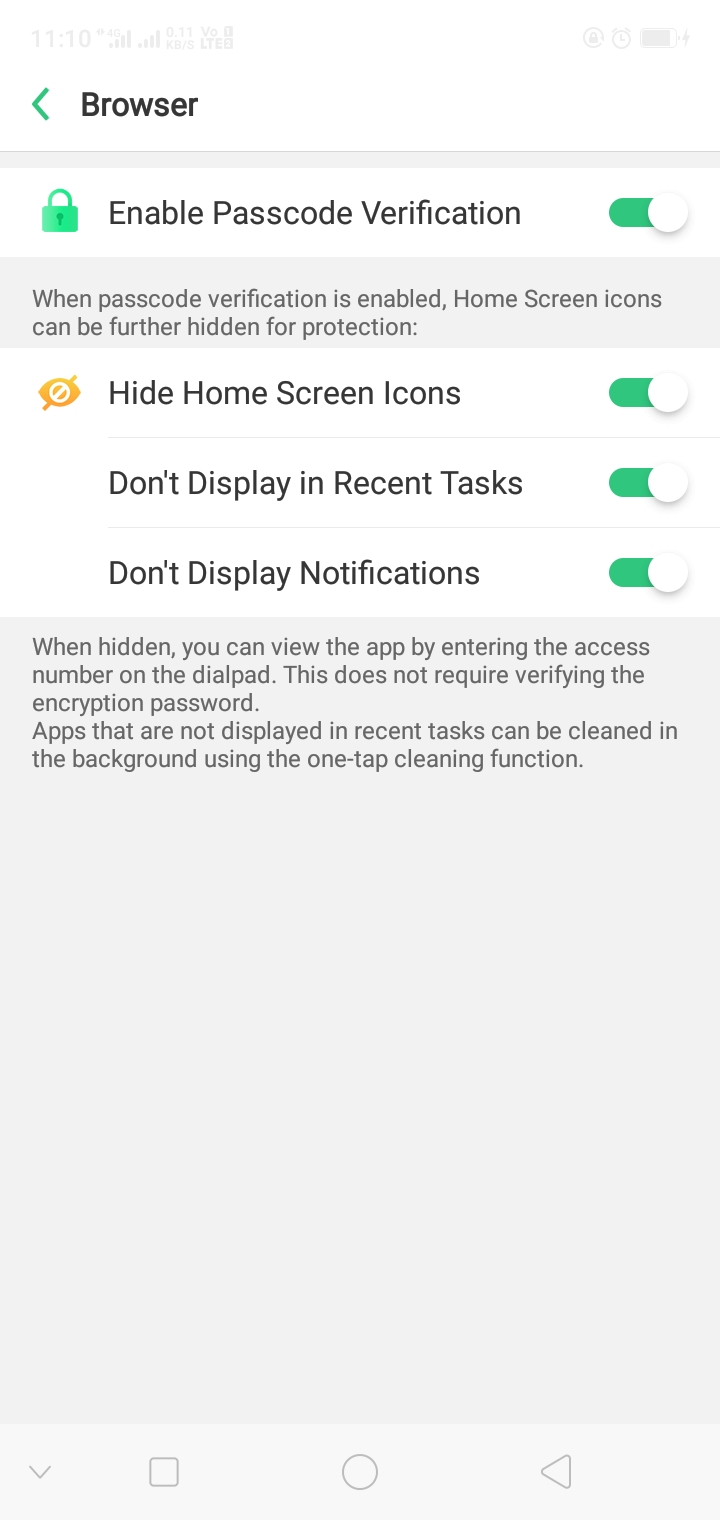Screen dimensions: 720x1520
Task: Toggle Don't Display in Recent Tasks off
Action: click(646, 482)
